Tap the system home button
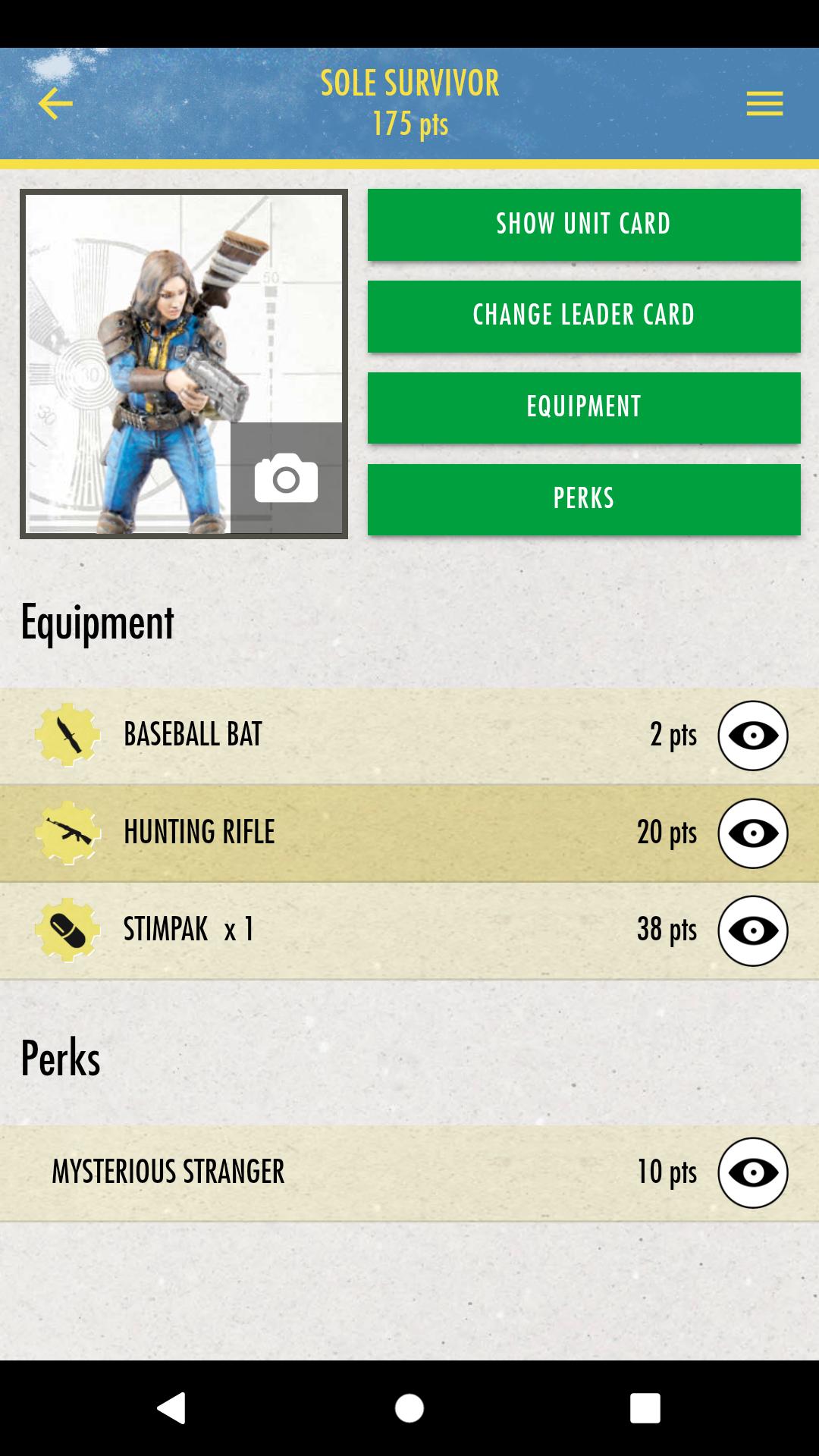 409,1408
